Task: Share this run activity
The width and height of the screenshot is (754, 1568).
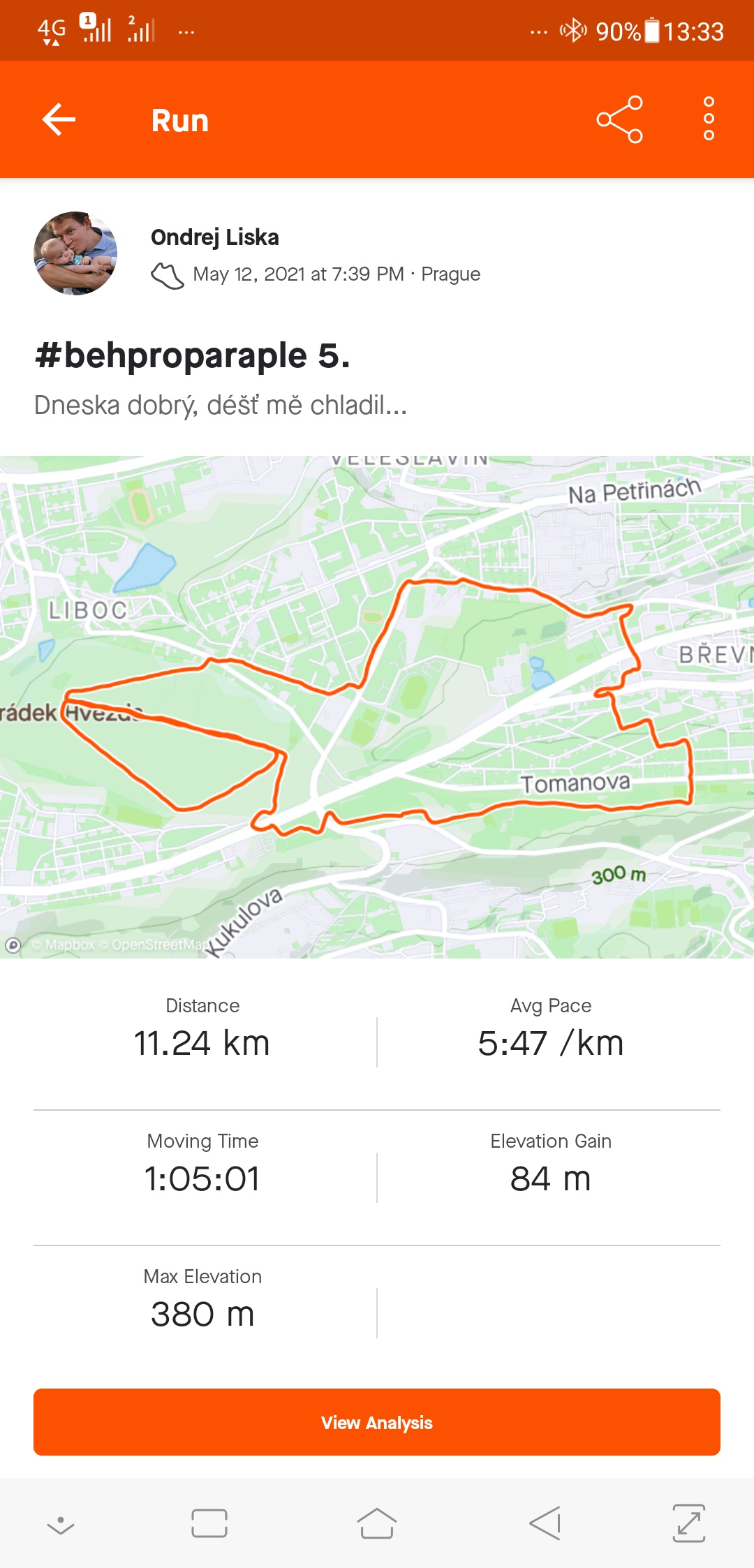Action: click(620, 119)
